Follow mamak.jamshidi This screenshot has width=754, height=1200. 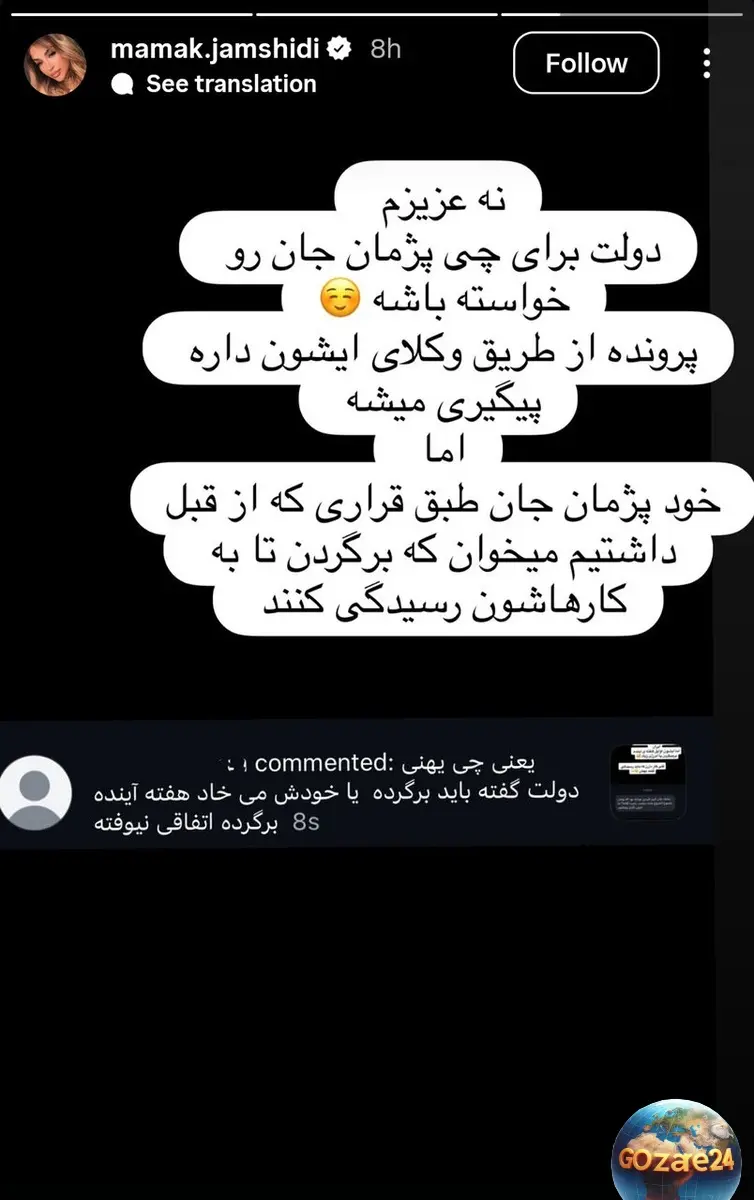[x=586, y=64]
